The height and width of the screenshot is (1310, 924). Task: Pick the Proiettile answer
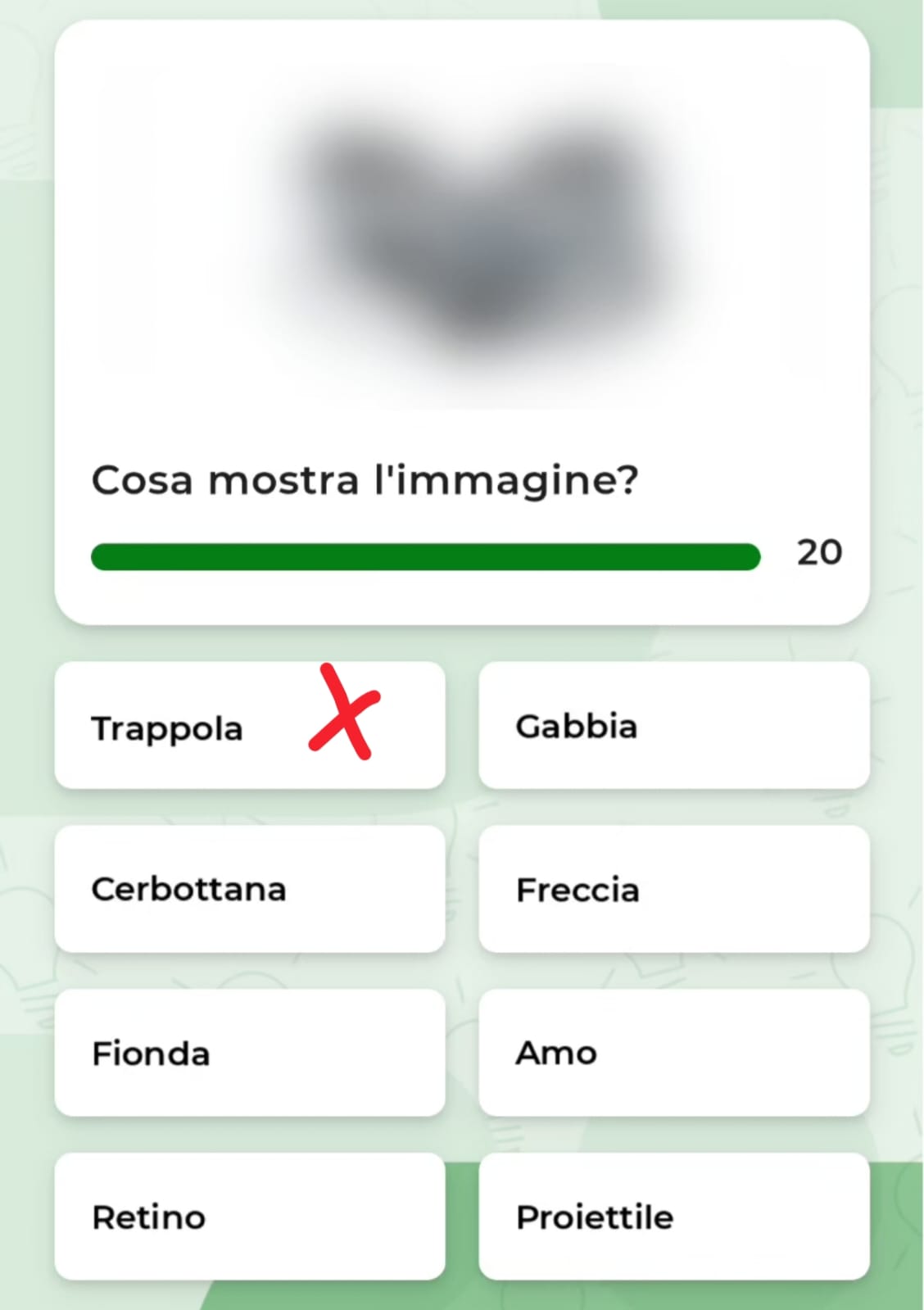tap(673, 1217)
